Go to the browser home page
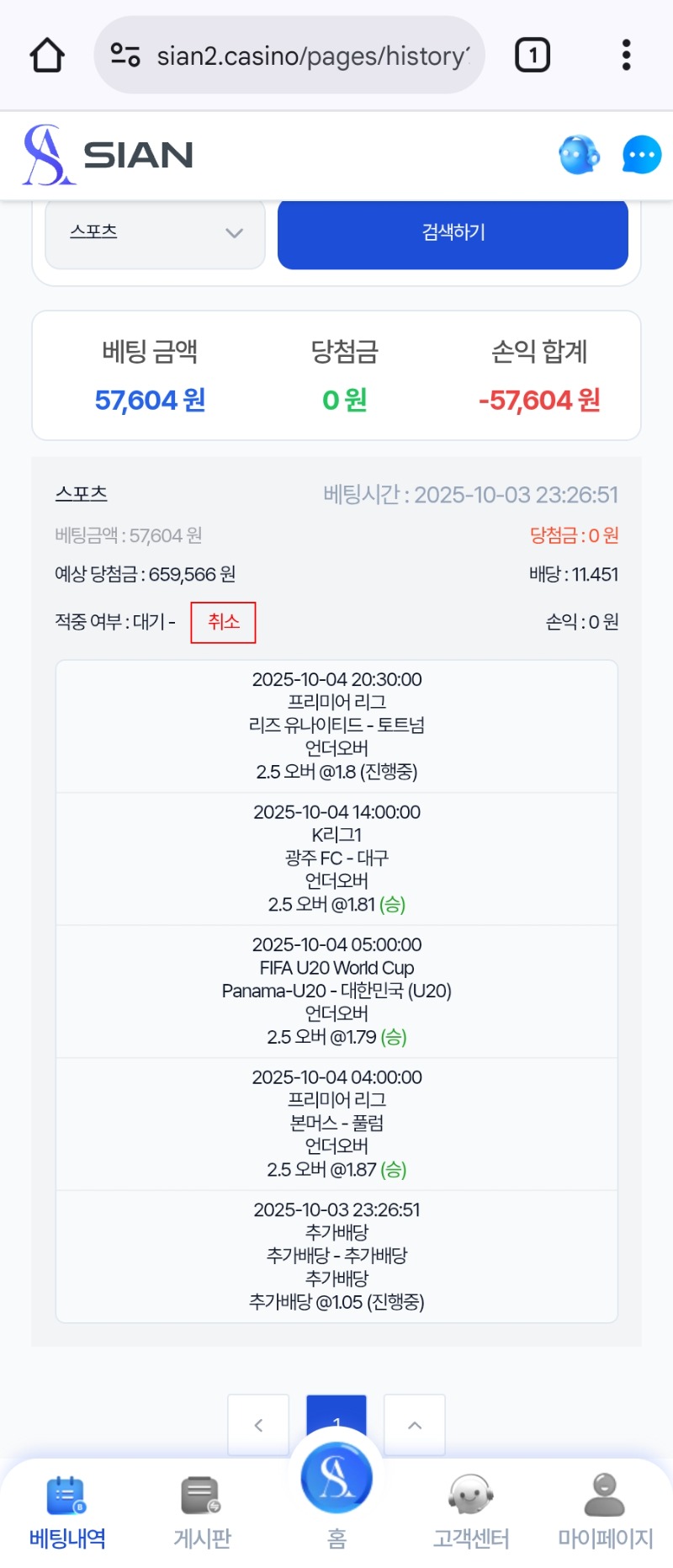This screenshot has width=673, height=1568. 47,56
